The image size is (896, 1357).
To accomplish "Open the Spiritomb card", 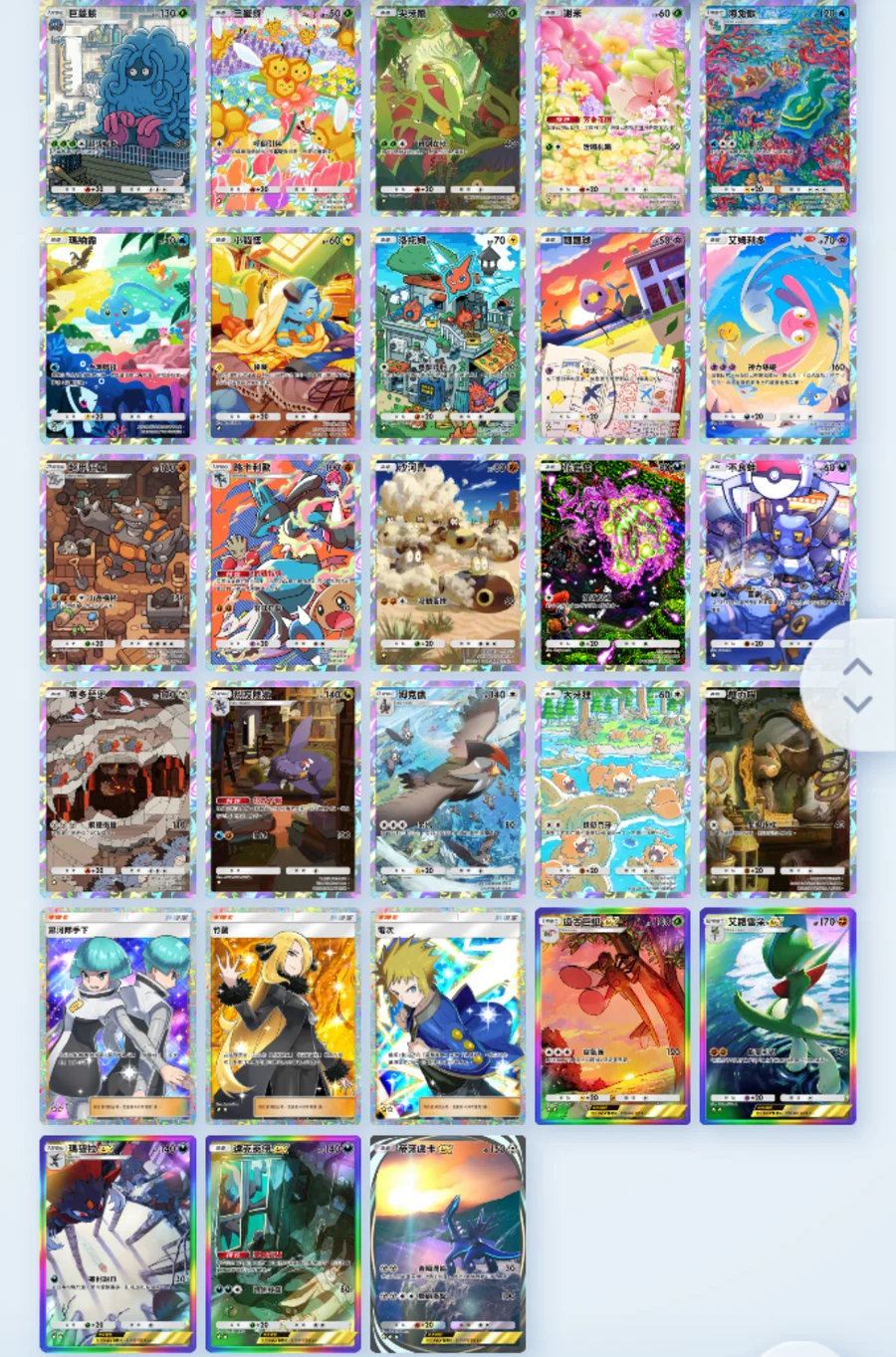I will click(x=612, y=562).
